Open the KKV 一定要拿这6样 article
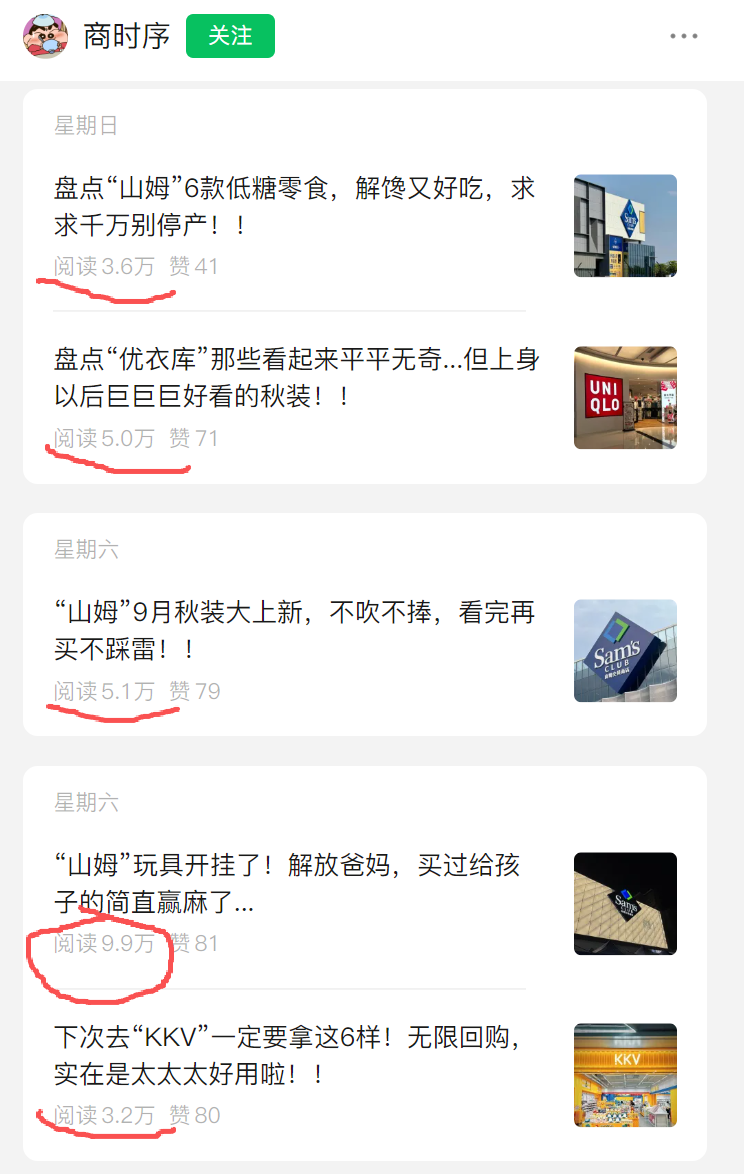Image resolution: width=744 pixels, height=1174 pixels. (294, 1055)
